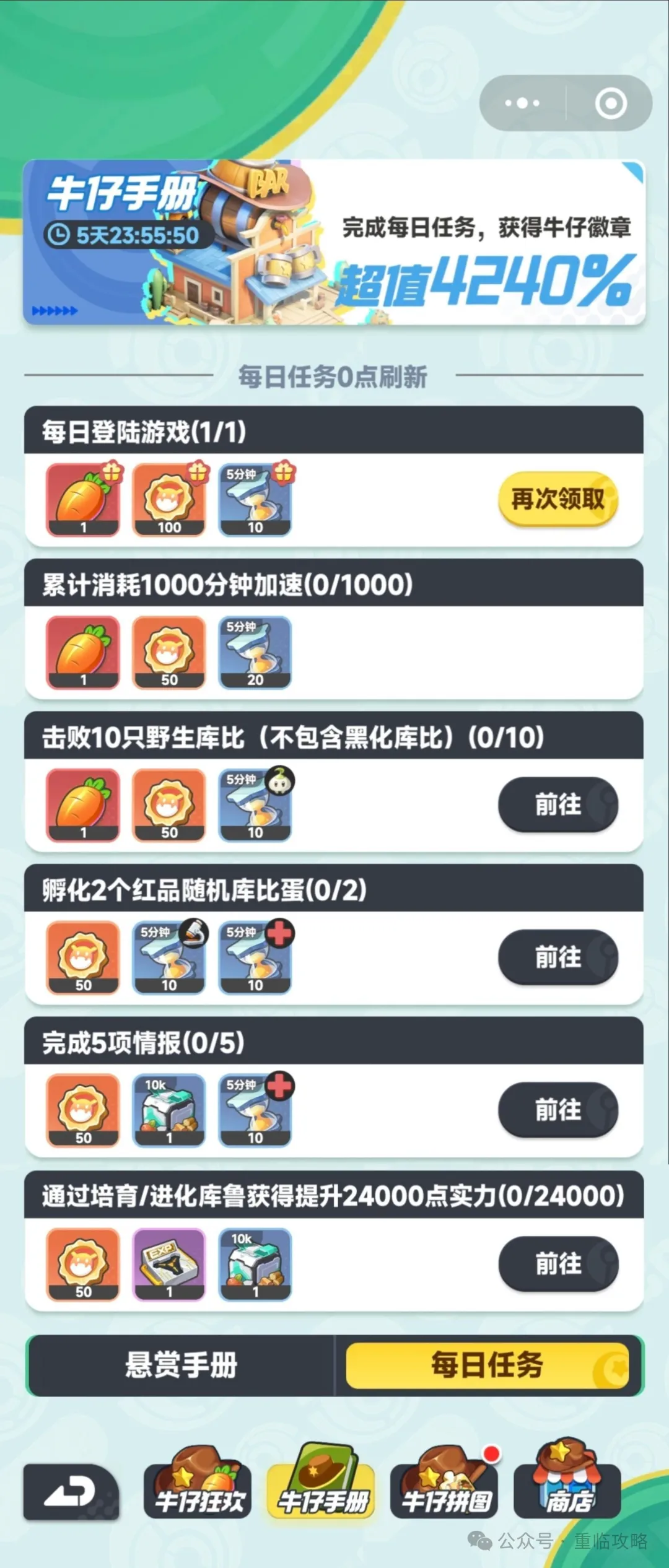View carrot reward in daily login task

(x=83, y=499)
